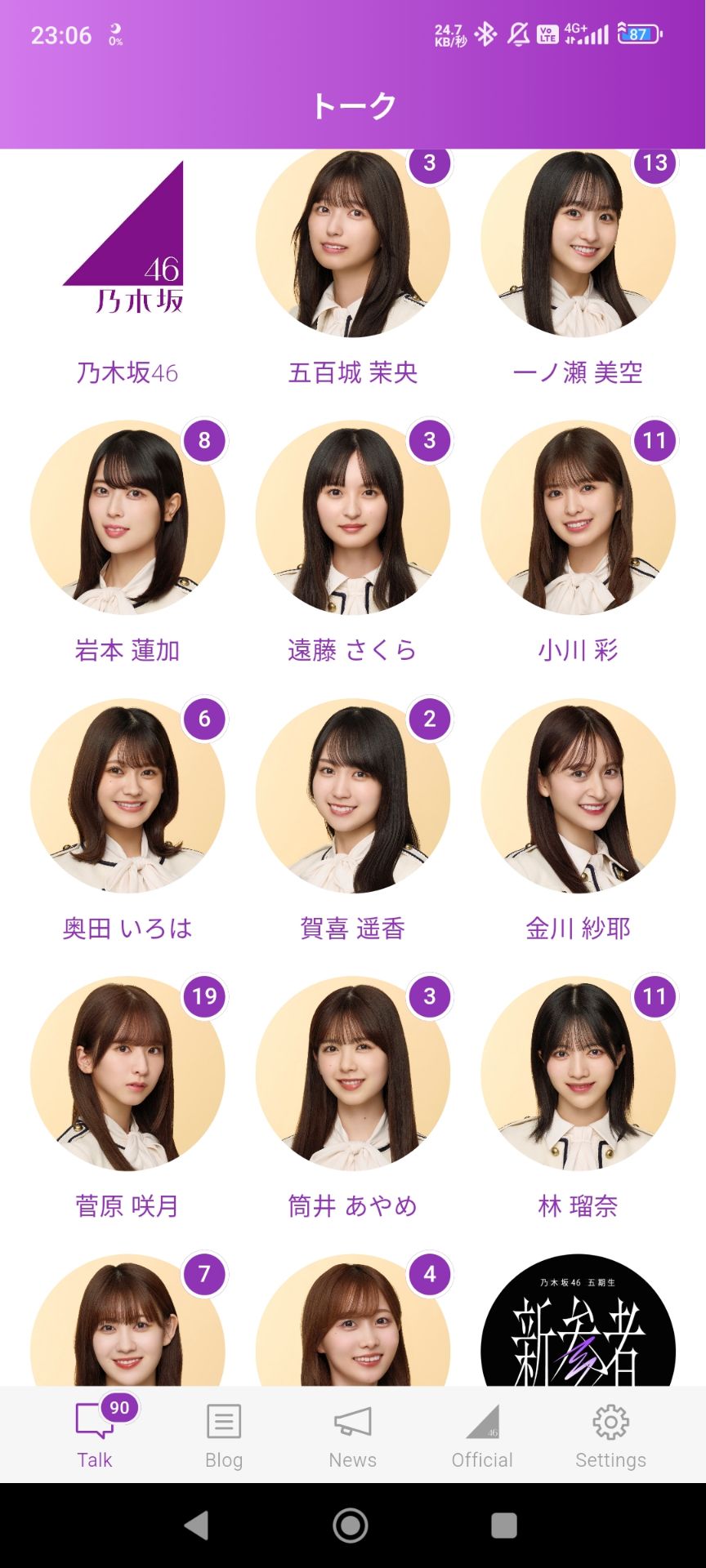Open talk with 遠藤 さくら
Viewport: 706px width, 1568px height.
pos(352,518)
